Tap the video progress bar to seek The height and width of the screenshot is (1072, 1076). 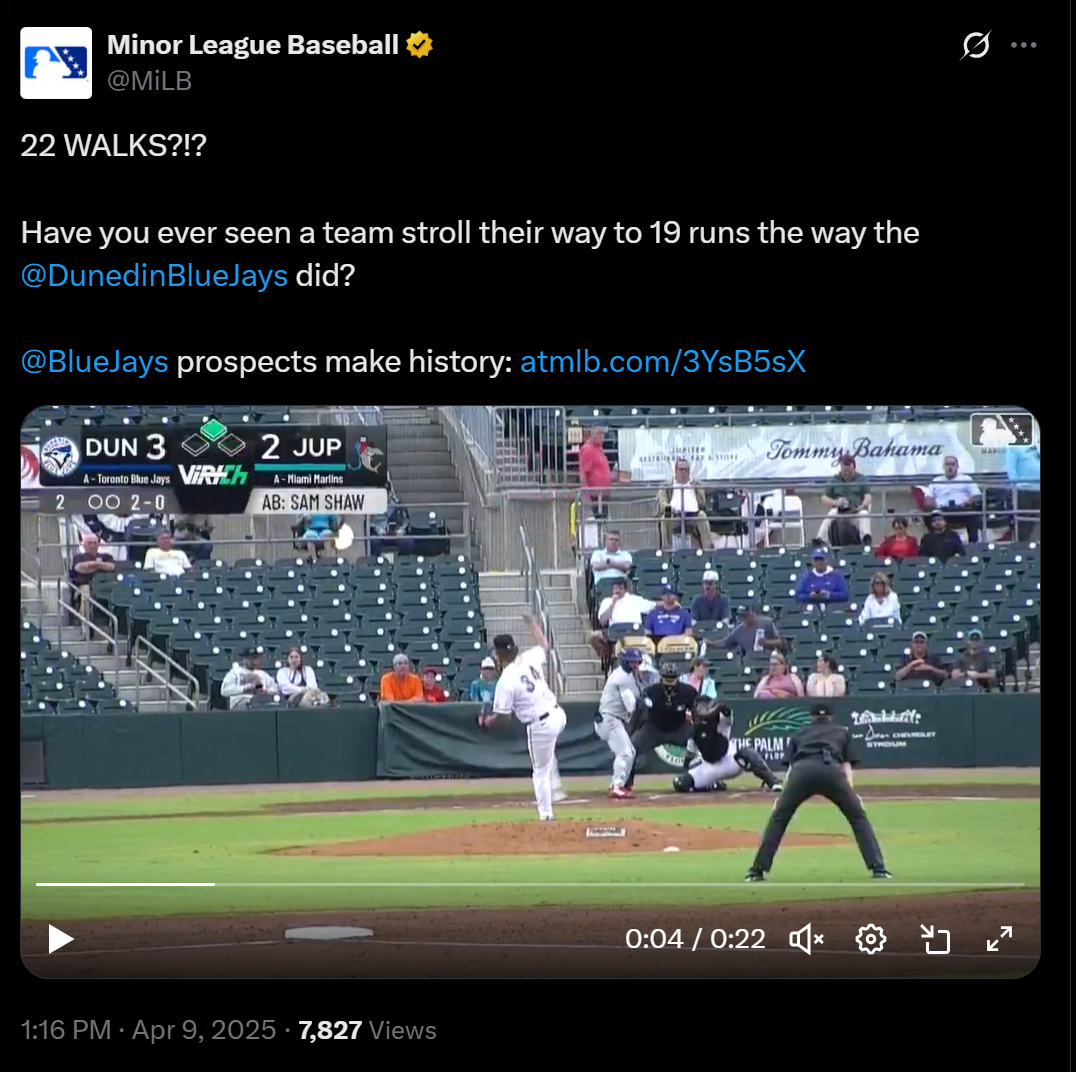530,884
